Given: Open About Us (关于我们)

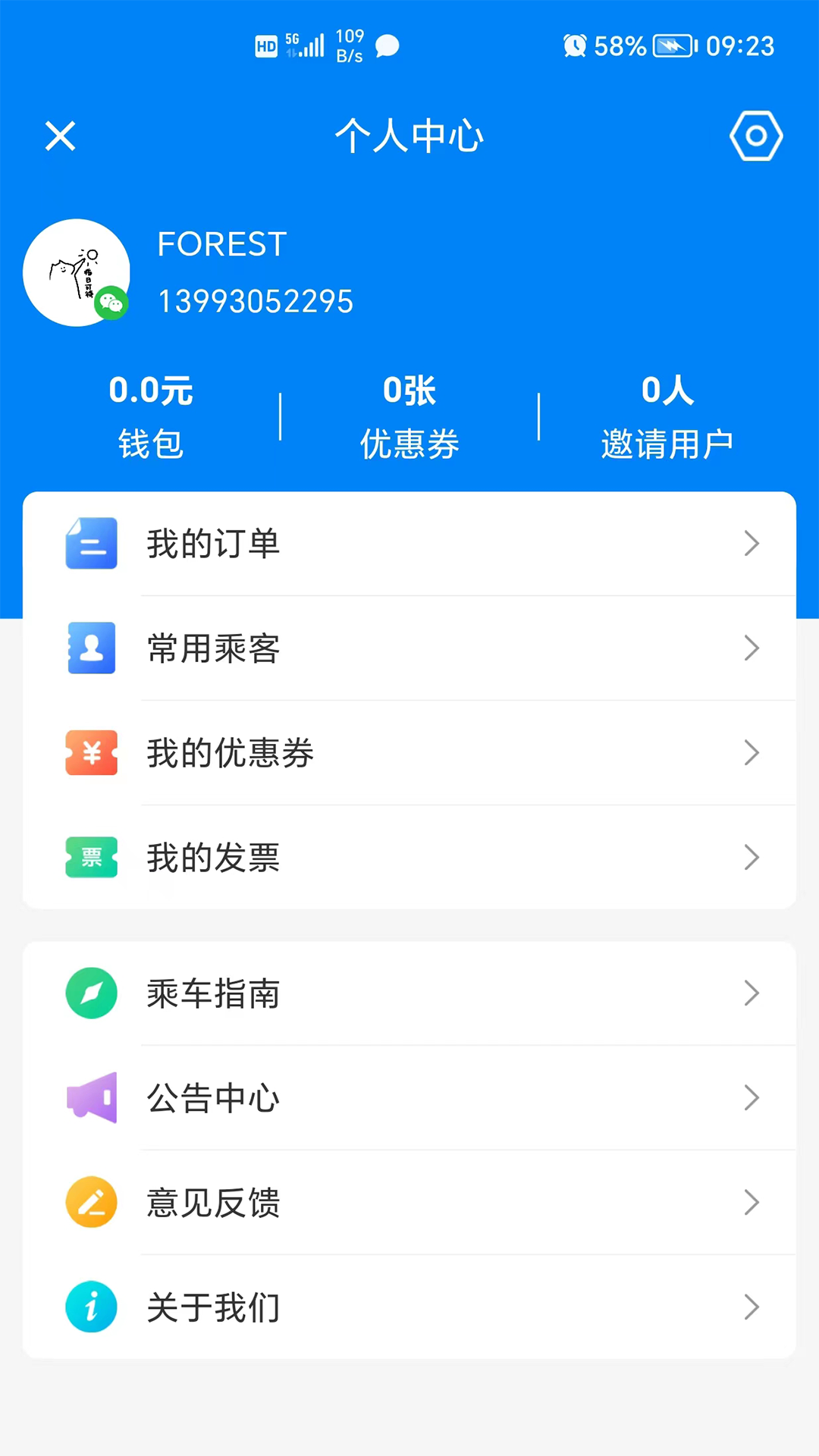Looking at the screenshot, I should (x=409, y=1307).
